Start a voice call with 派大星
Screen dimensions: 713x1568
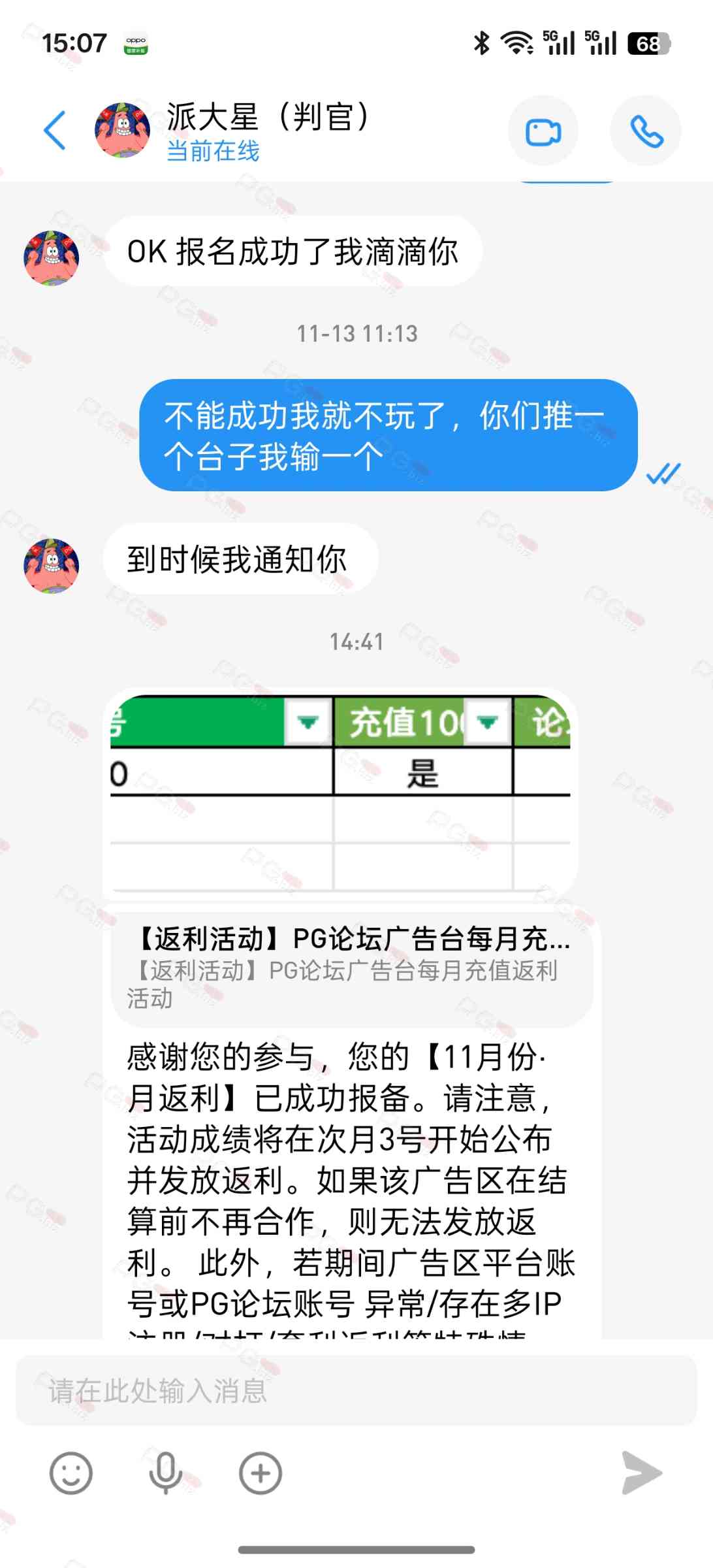pyautogui.click(x=646, y=131)
